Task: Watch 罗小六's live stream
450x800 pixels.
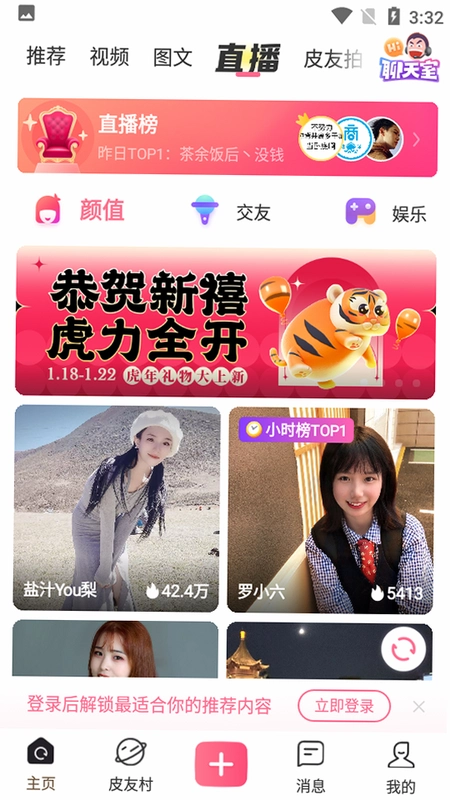Action: [331, 510]
